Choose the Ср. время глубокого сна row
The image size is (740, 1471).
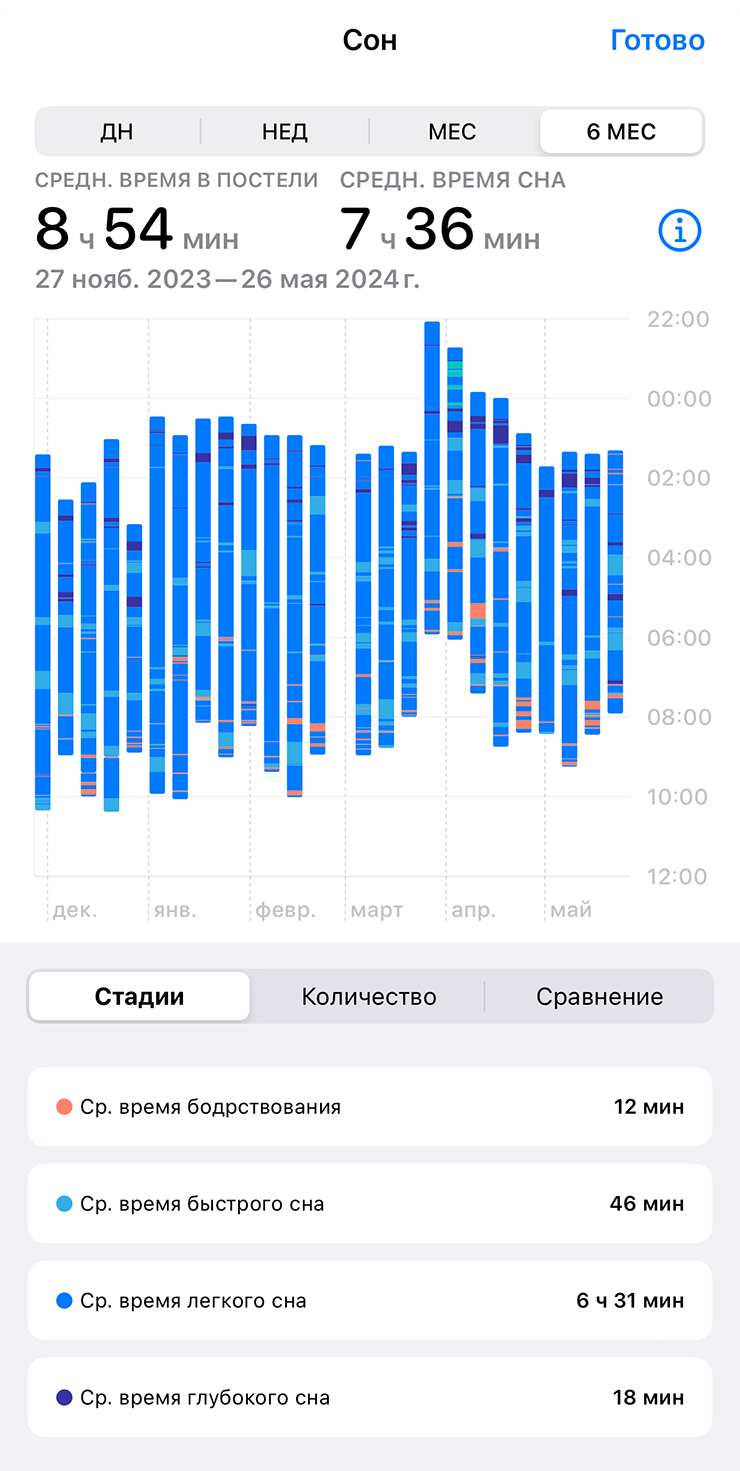point(369,1398)
